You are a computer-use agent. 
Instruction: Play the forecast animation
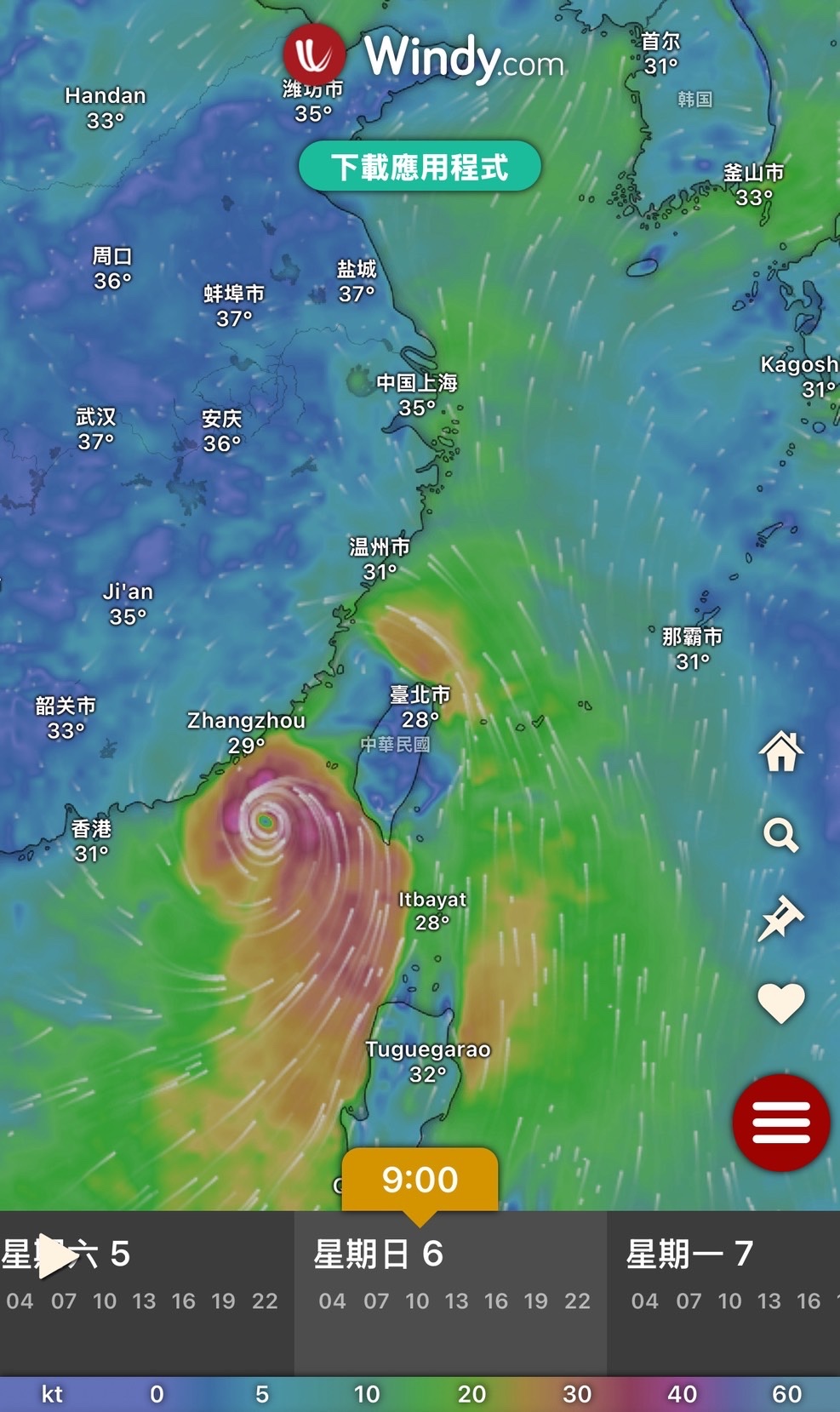55,1256
